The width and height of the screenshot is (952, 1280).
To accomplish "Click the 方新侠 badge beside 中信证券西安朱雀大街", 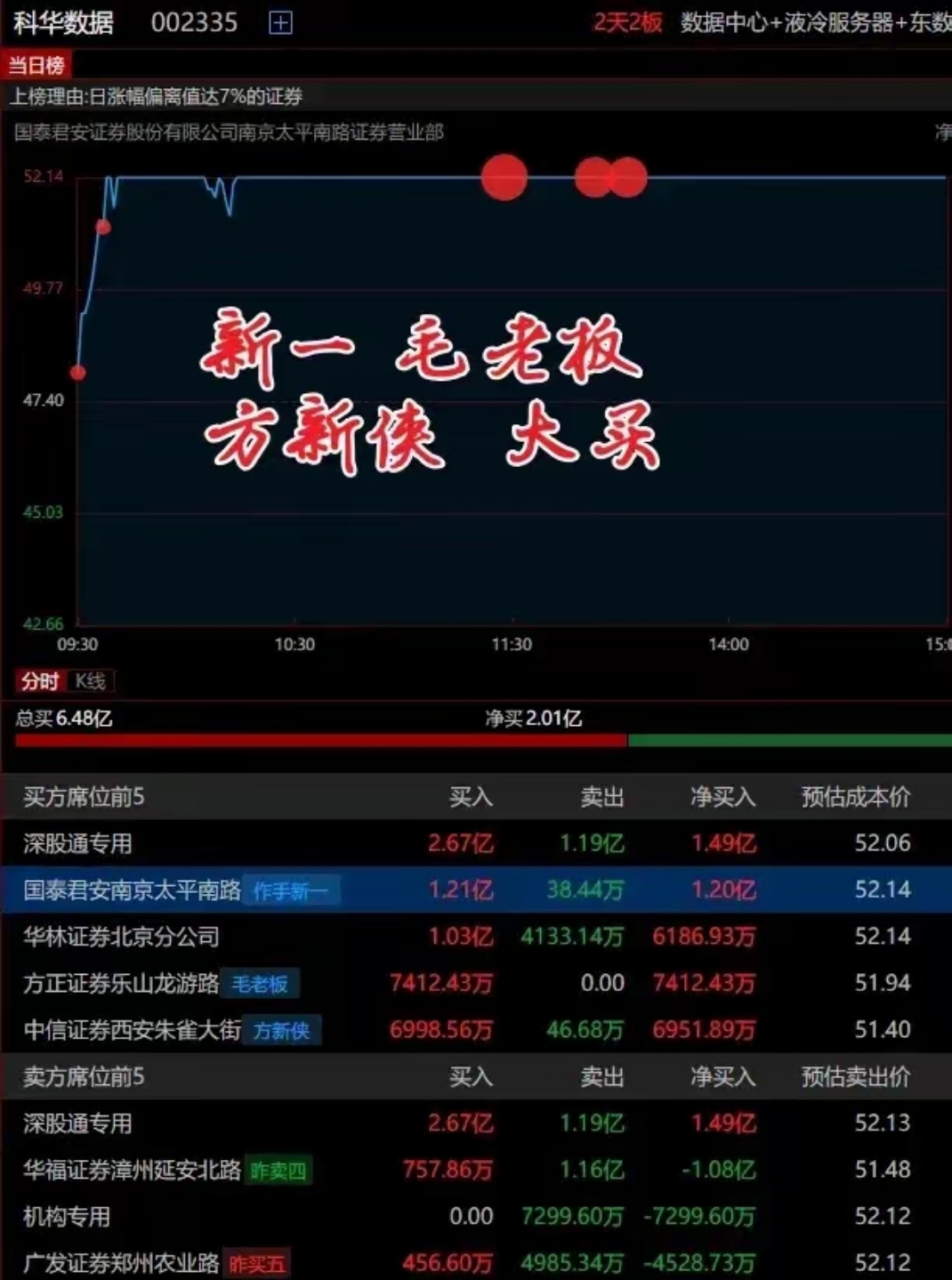I will pos(284,1031).
